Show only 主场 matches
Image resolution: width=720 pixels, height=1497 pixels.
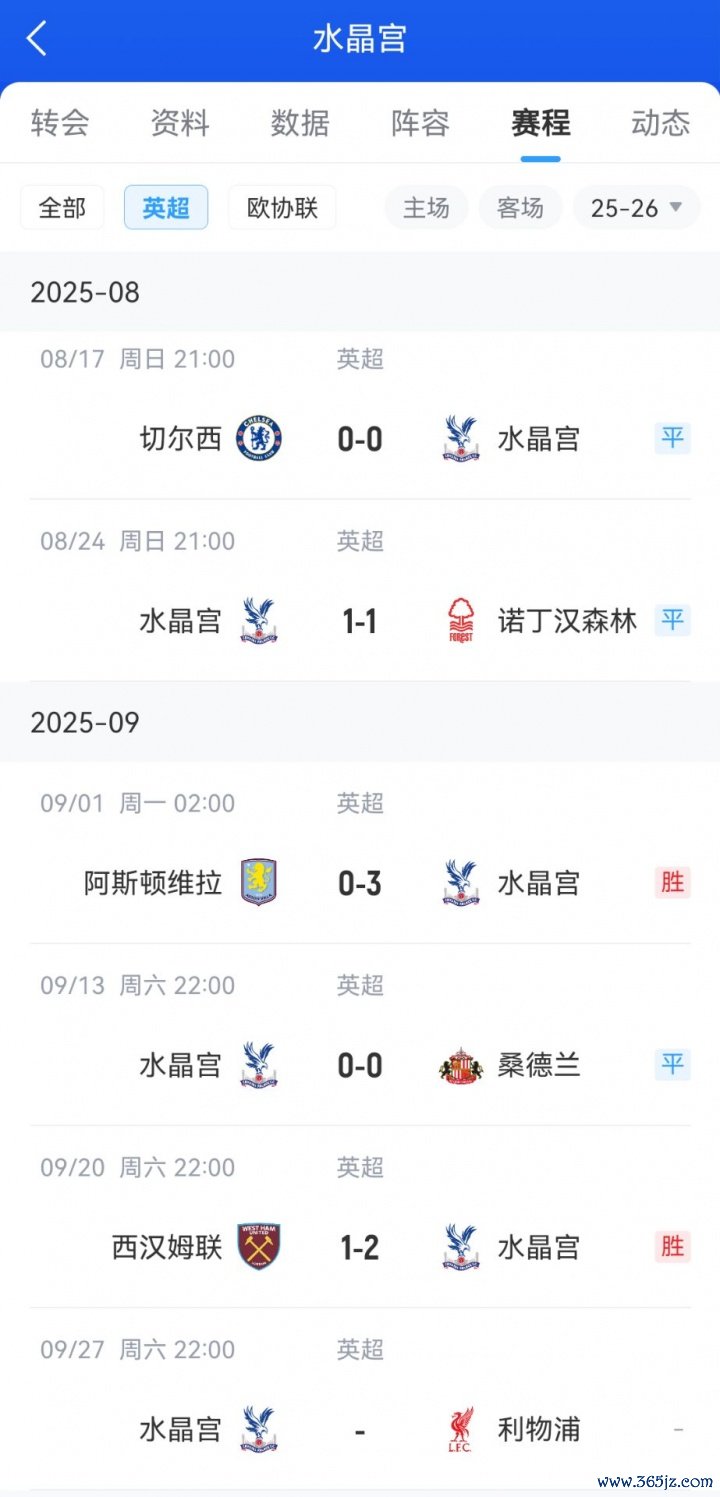(426, 207)
